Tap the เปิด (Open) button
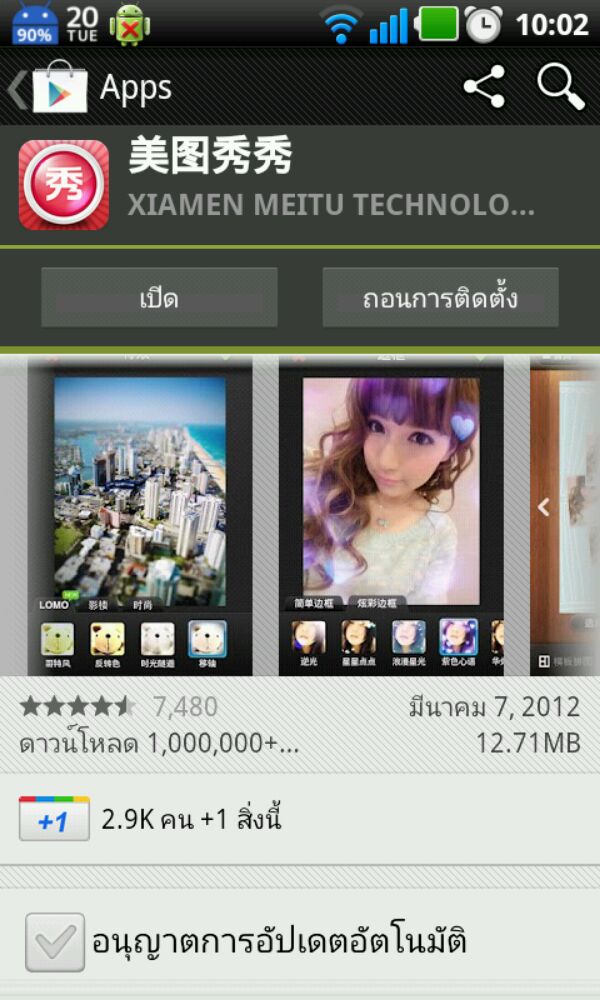 (159, 298)
